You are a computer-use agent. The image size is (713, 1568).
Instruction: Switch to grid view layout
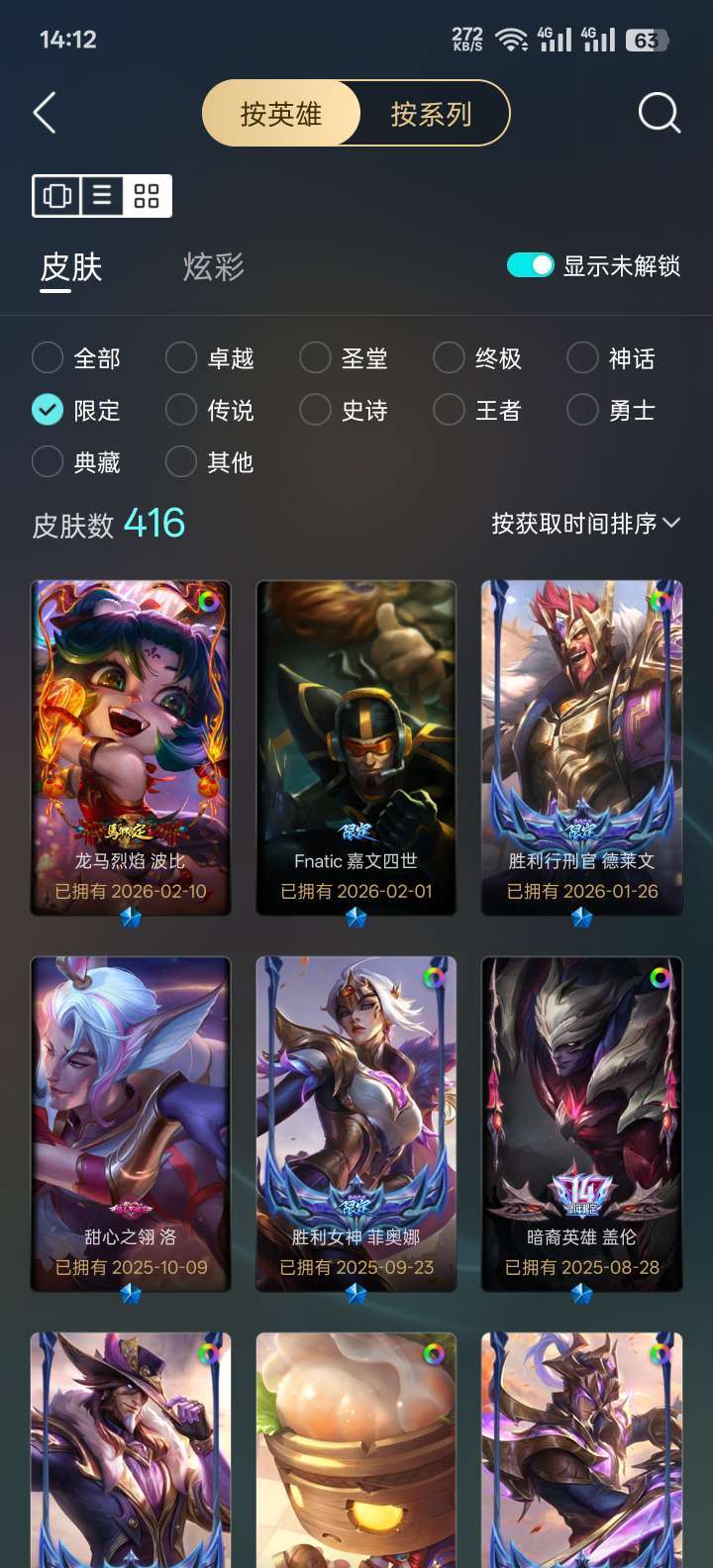coord(149,196)
